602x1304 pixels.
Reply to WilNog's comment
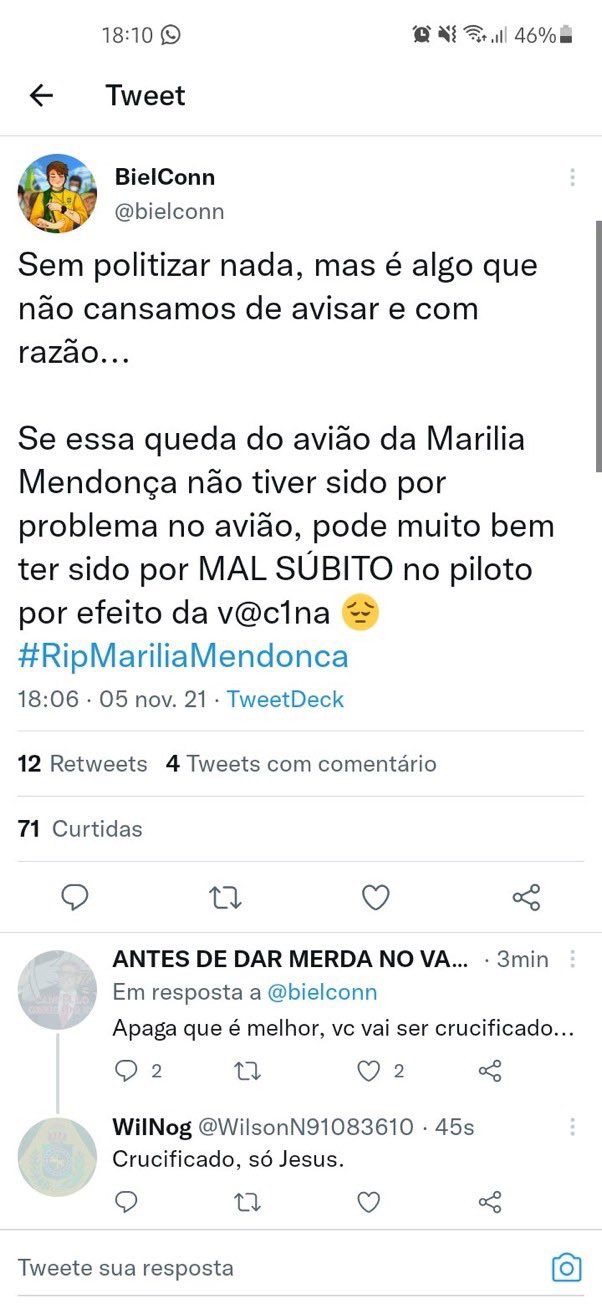(x=126, y=1201)
